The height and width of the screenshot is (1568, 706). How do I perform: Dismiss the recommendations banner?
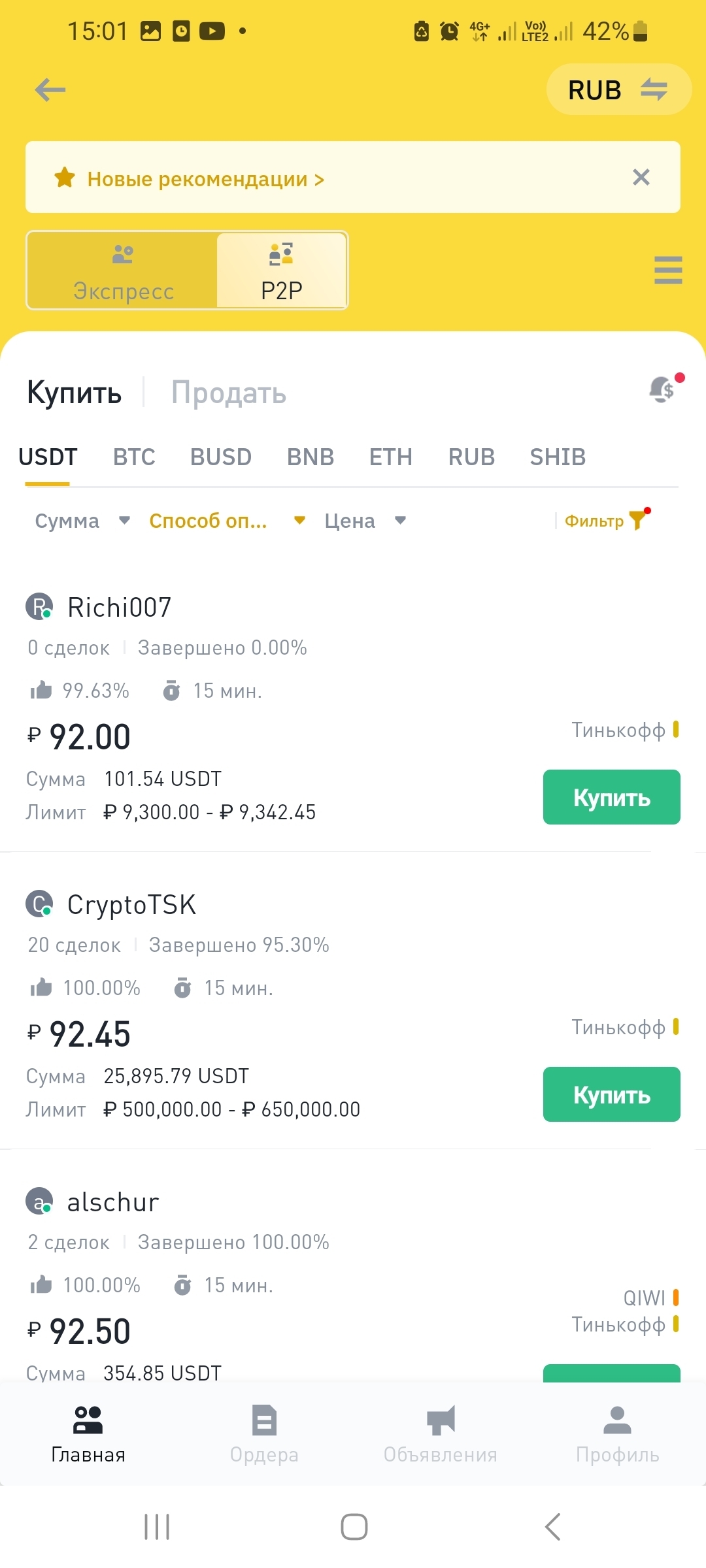641,177
